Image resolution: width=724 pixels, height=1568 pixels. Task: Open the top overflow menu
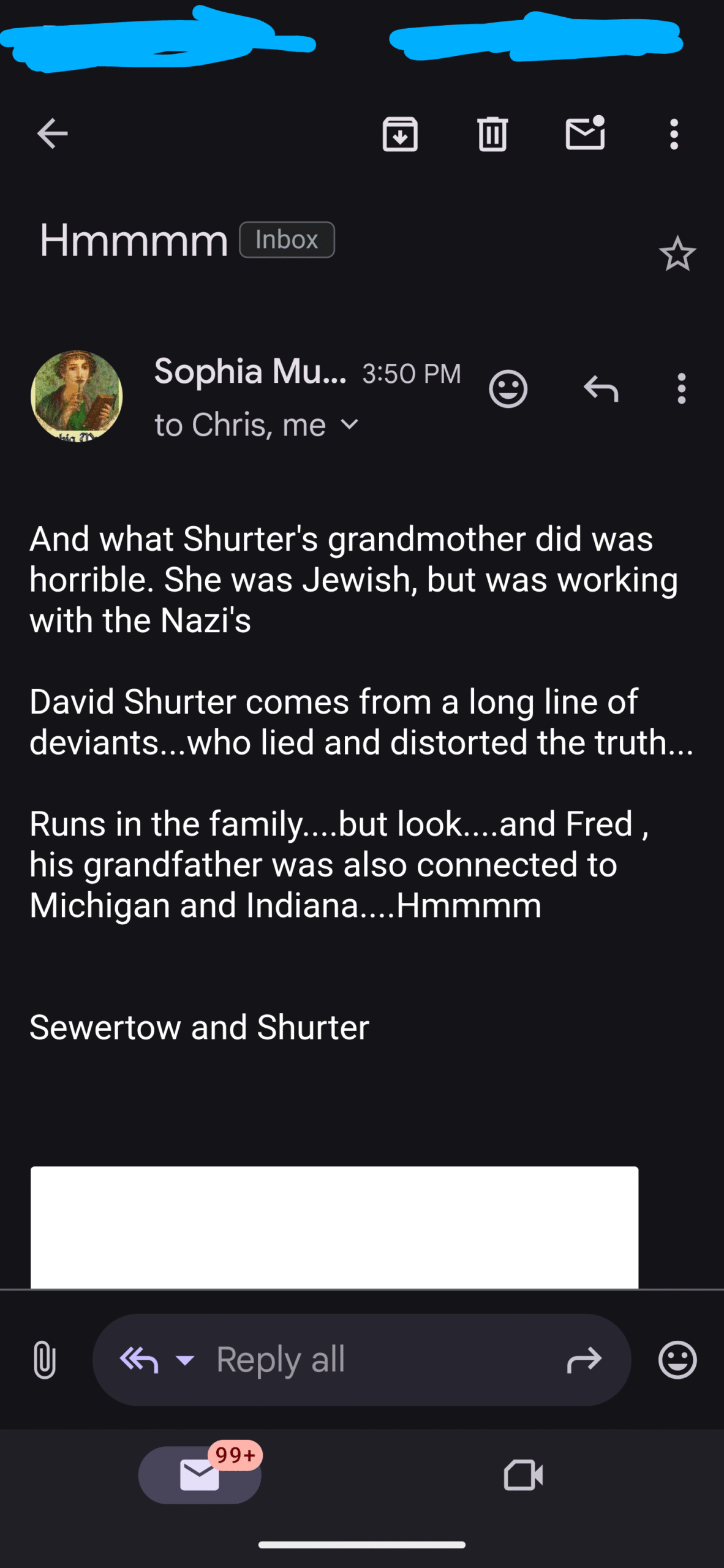[674, 134]
